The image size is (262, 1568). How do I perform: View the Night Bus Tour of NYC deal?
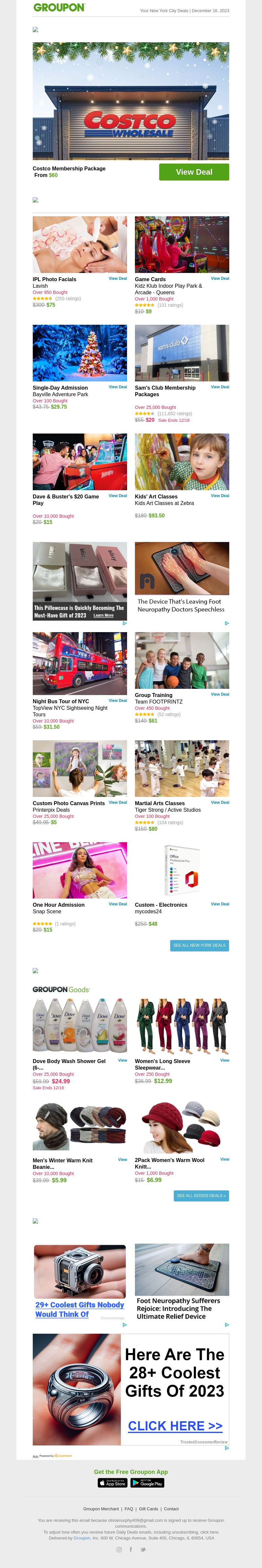(x=117, y=701)
